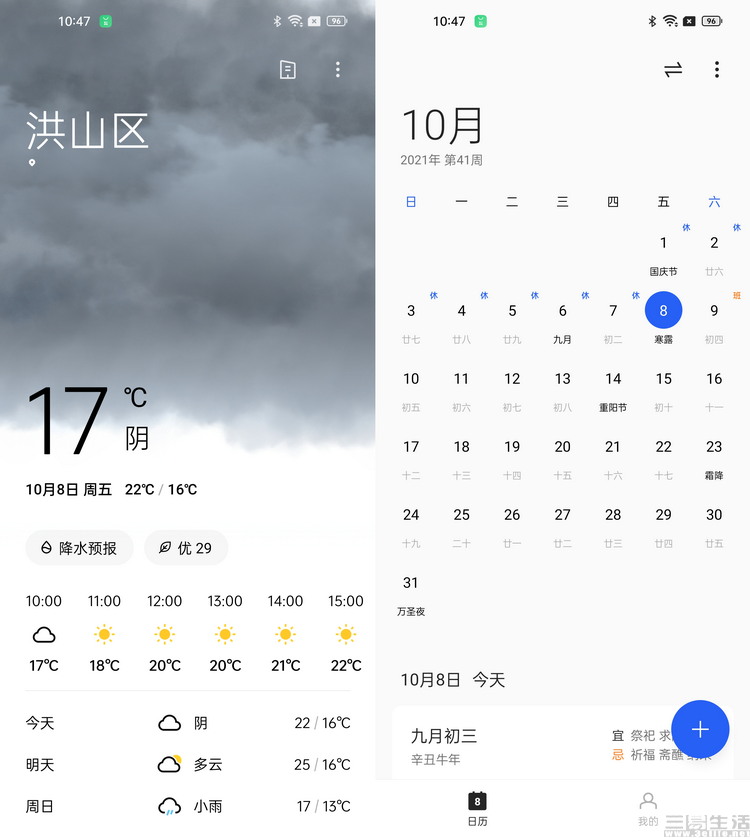Image resolution: width=750 pixels, height=838 pixels.
Task: Open the weather app's overflow menu
Action: (x=338, y=69)
